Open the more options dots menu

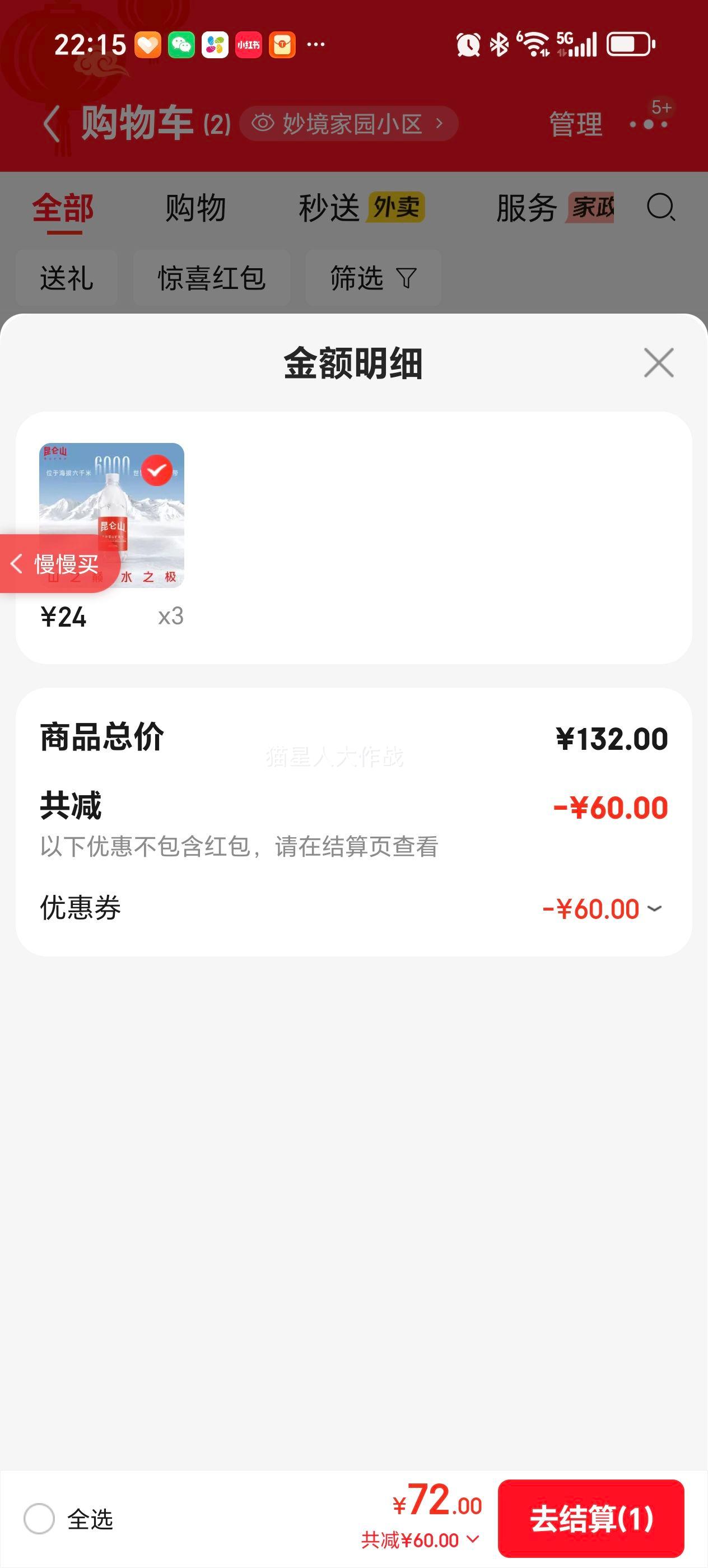click(649, 124)
